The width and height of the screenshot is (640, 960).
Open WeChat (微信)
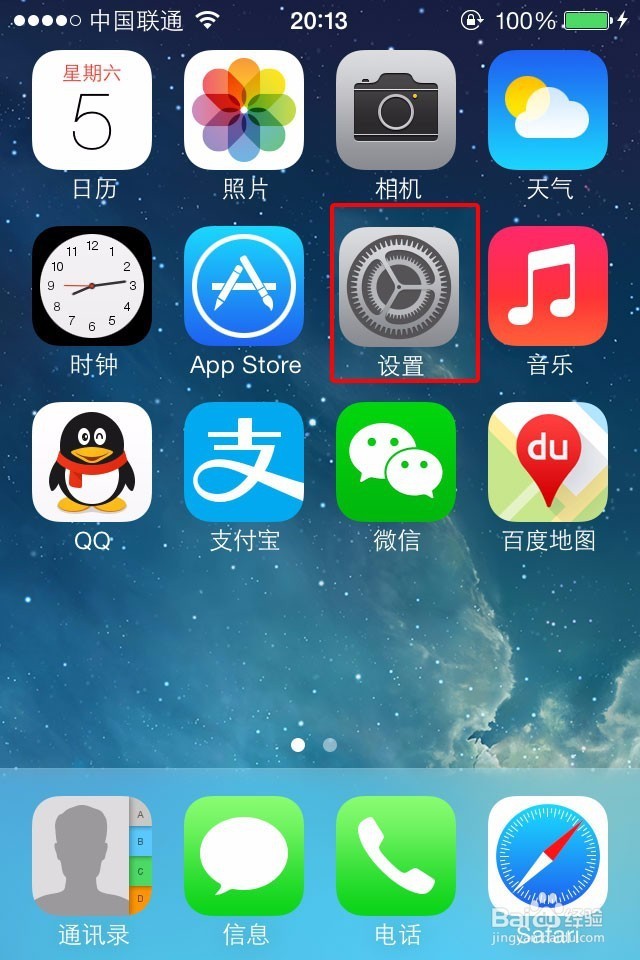pos(396,462)
